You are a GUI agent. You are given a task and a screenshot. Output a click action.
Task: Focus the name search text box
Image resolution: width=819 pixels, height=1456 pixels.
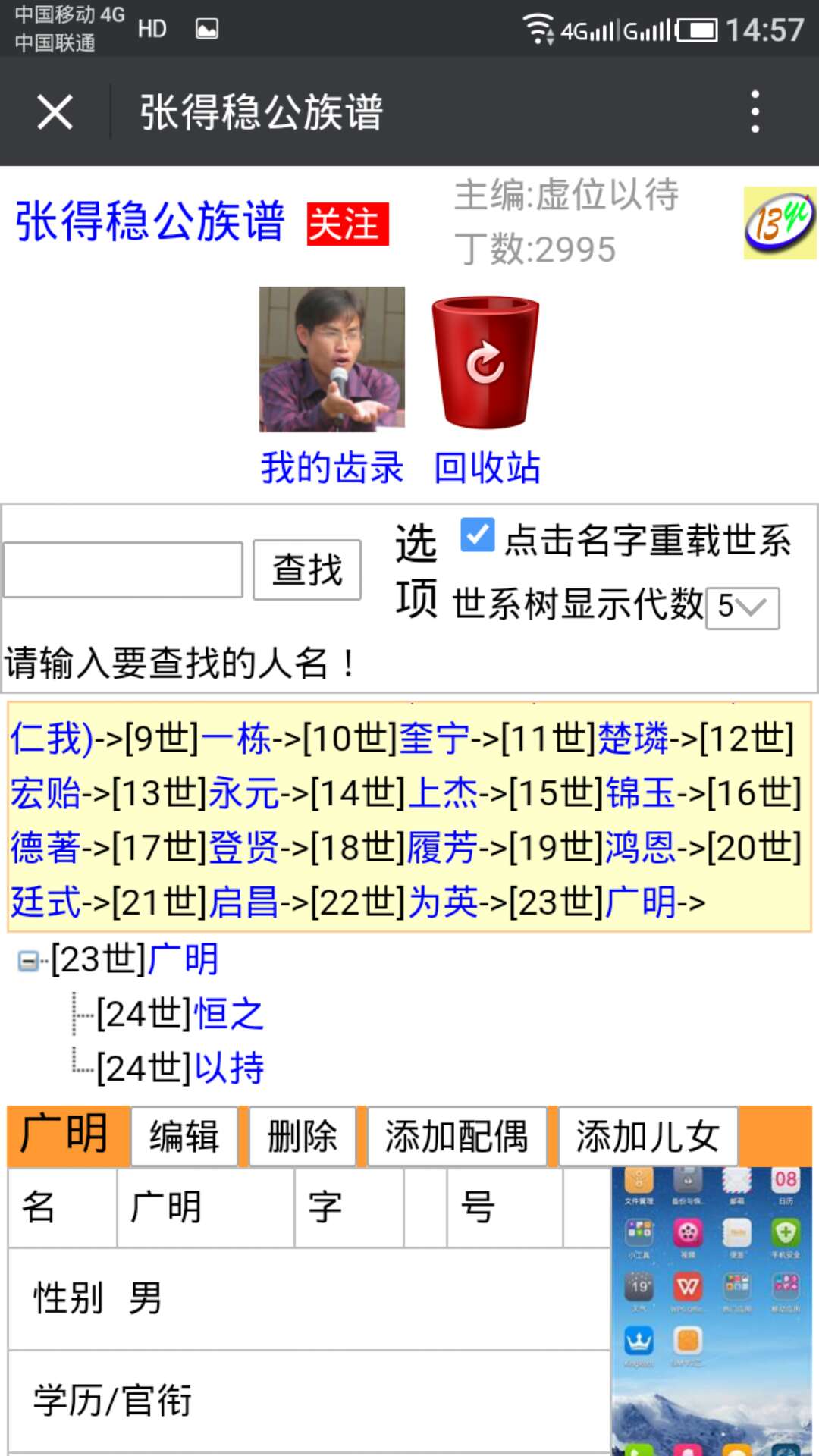coord(123,570)
